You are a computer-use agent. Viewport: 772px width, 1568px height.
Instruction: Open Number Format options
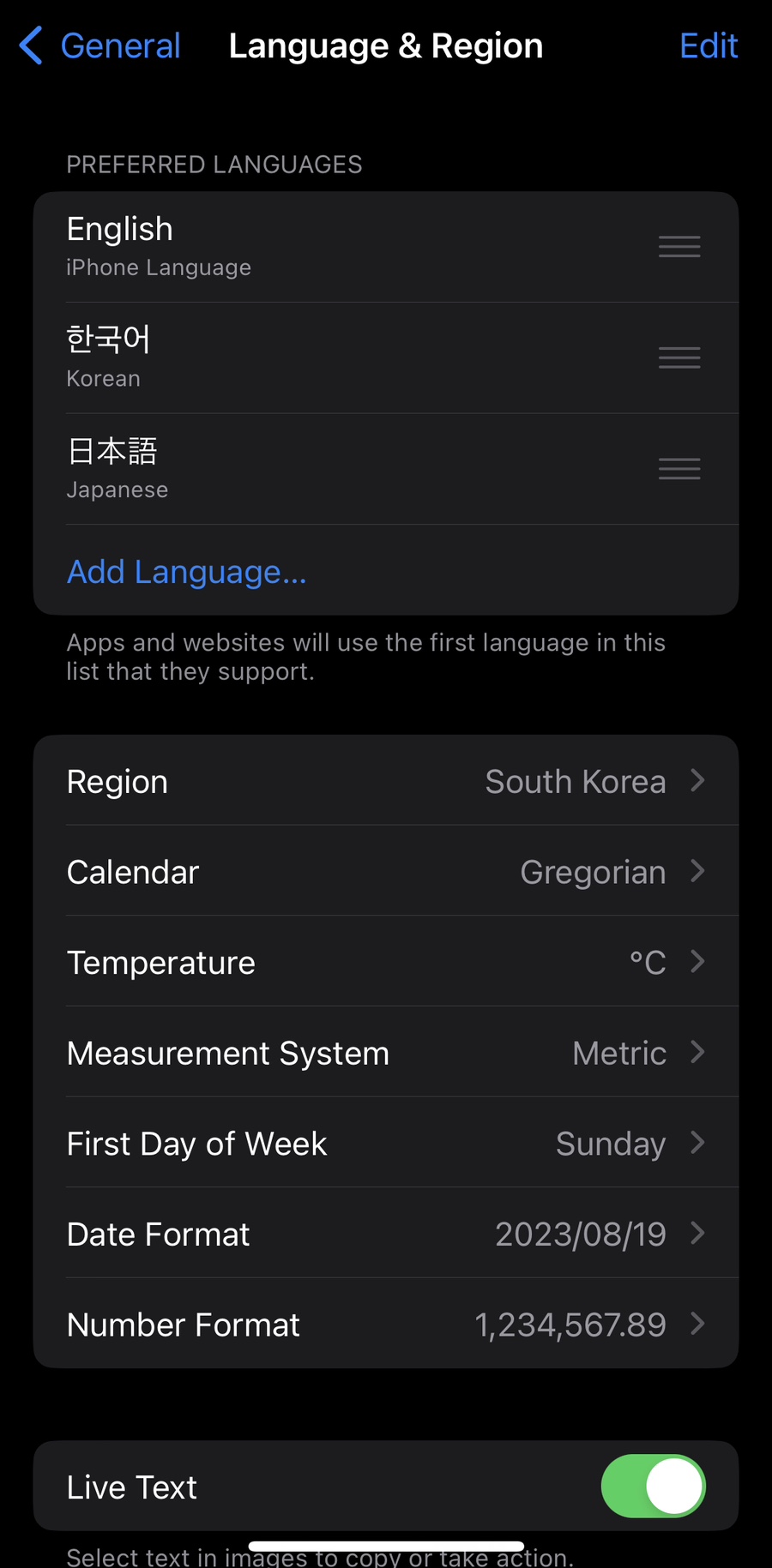point(386,1324)
